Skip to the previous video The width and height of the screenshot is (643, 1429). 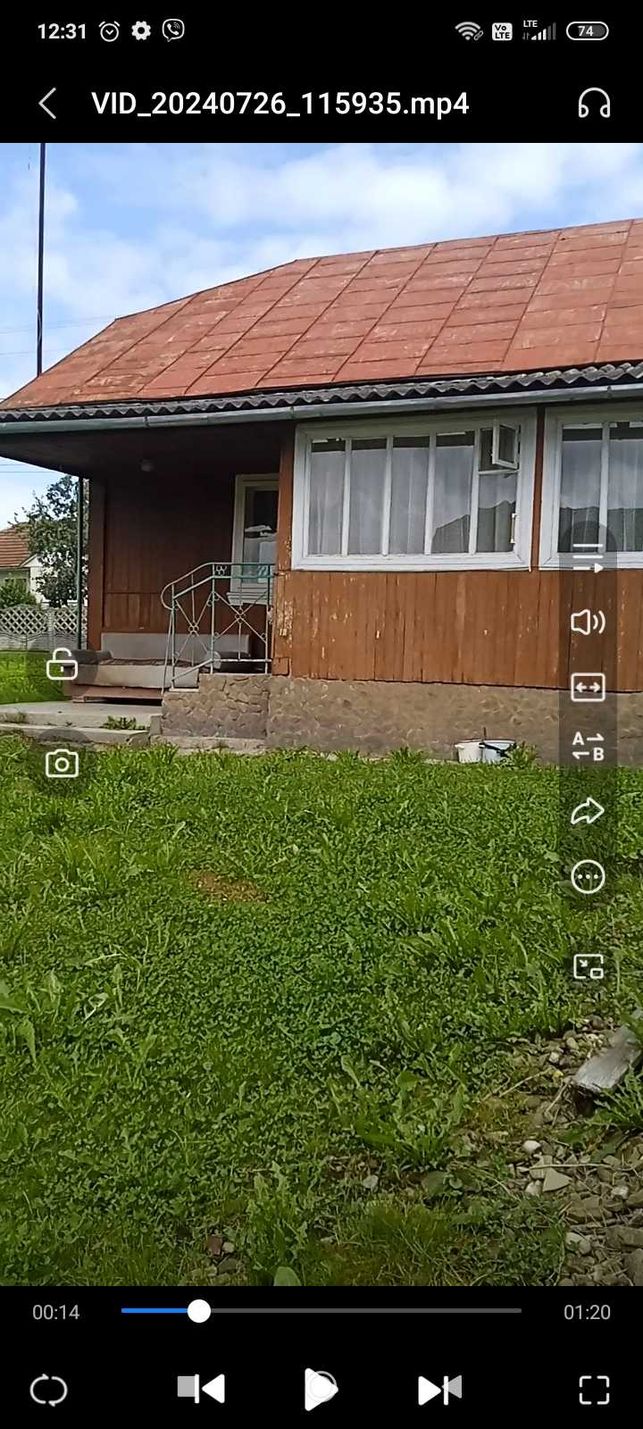(201, 1389)
